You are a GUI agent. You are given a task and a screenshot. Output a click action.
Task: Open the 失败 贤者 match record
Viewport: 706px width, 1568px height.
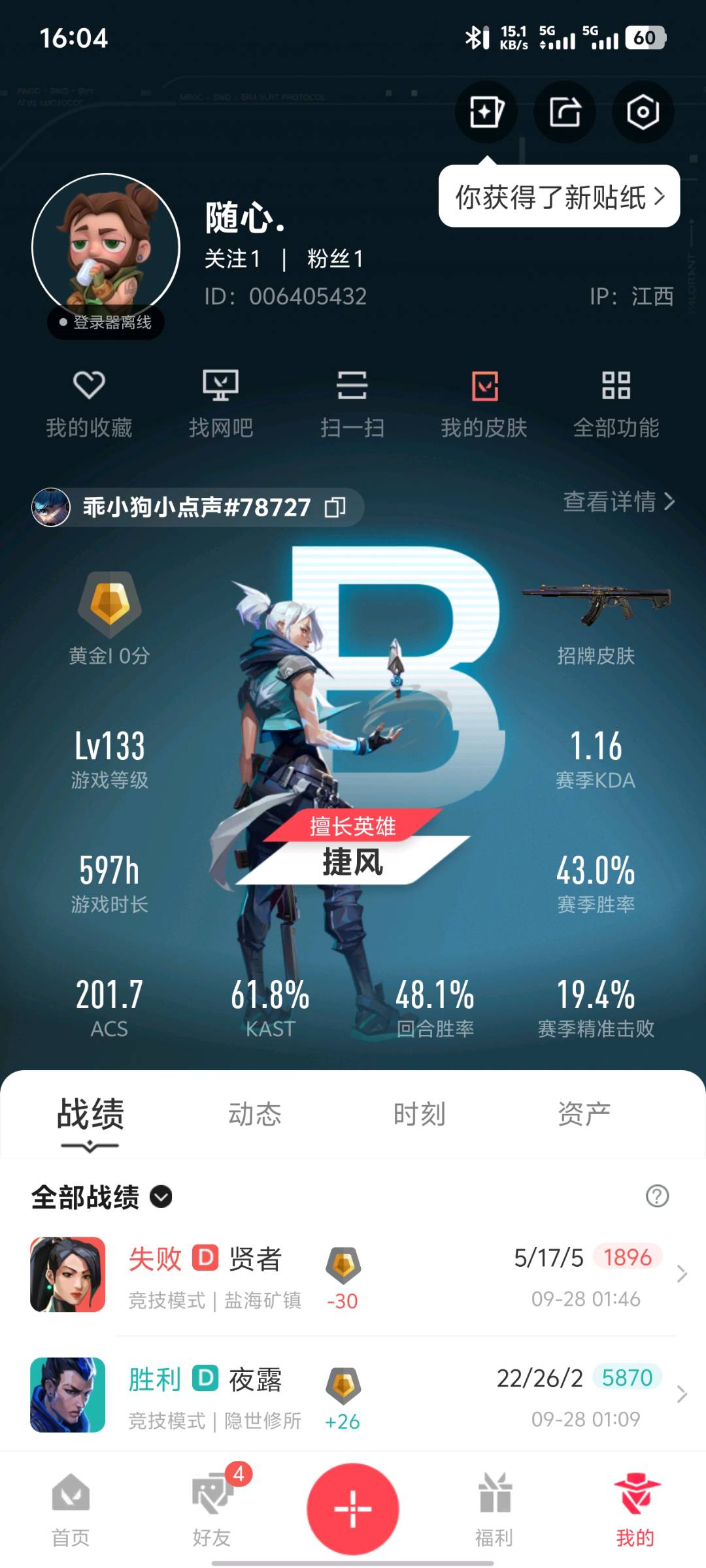[x=353, y=1274]
